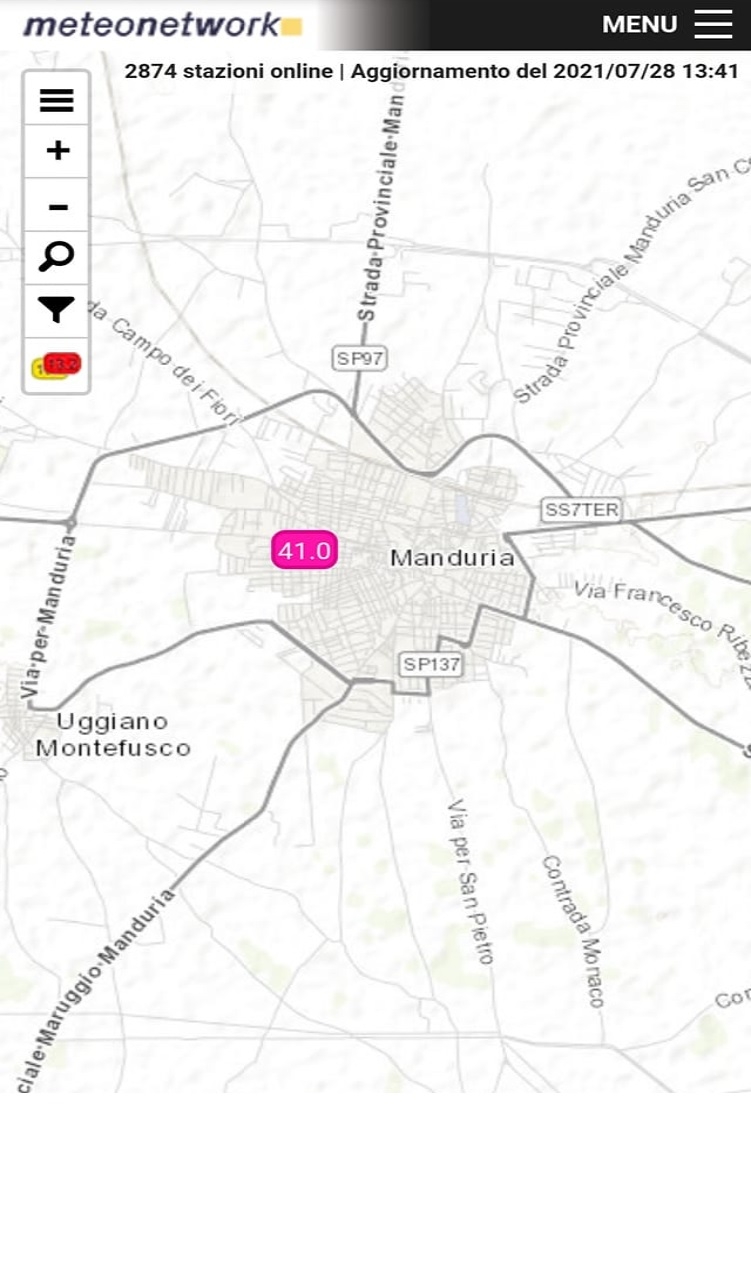Go to the meteonetwork home logo
This screenshot has width=751, height=1262.
tap(162, 25)
